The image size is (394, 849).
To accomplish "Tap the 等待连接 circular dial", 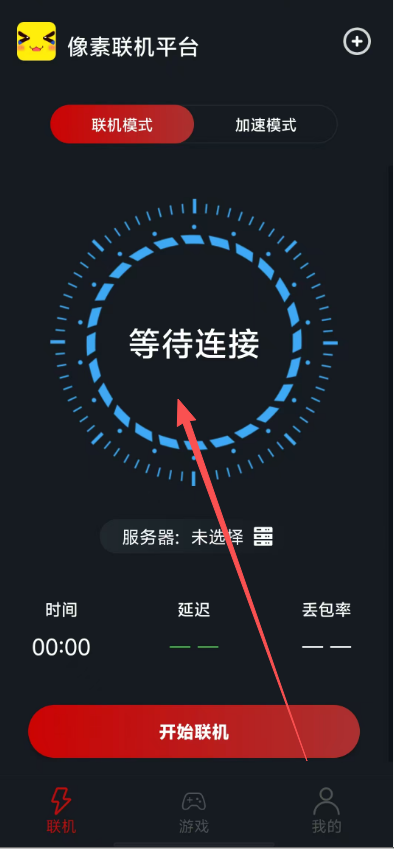I will pyautogui.click(x=194, y=343).
